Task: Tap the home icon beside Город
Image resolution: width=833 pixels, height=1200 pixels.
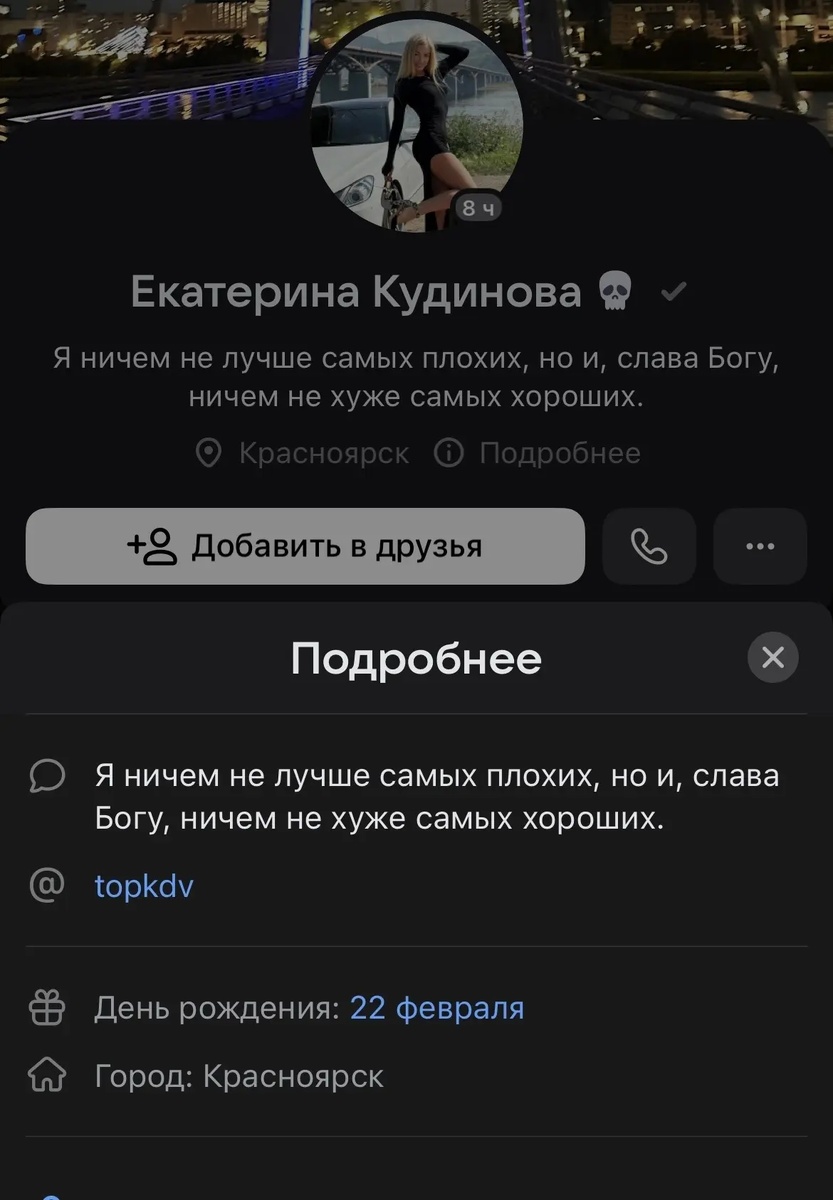Action: tap(47, 1076)
